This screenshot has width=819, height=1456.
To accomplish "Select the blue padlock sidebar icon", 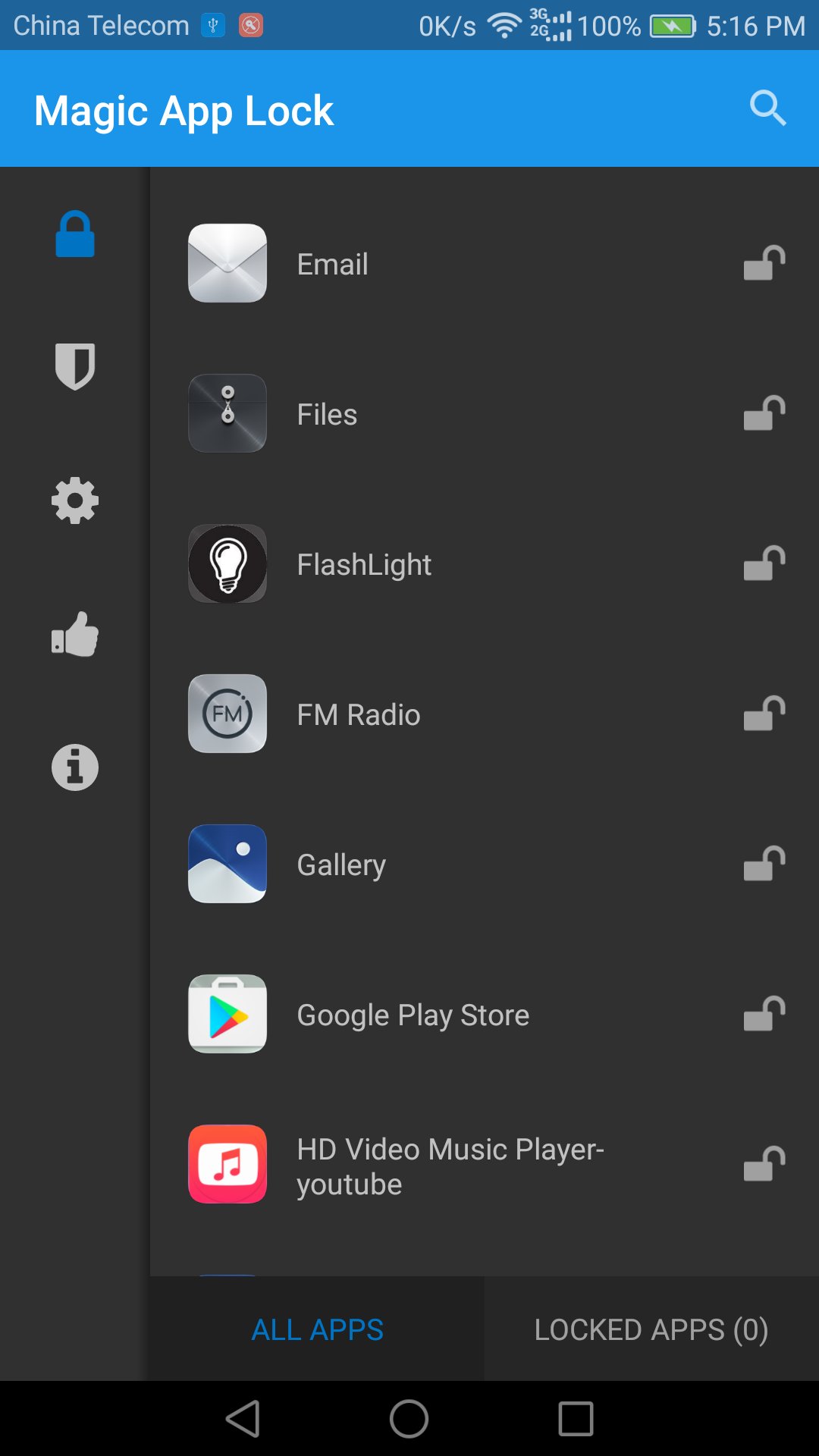I will coord(75,234).
